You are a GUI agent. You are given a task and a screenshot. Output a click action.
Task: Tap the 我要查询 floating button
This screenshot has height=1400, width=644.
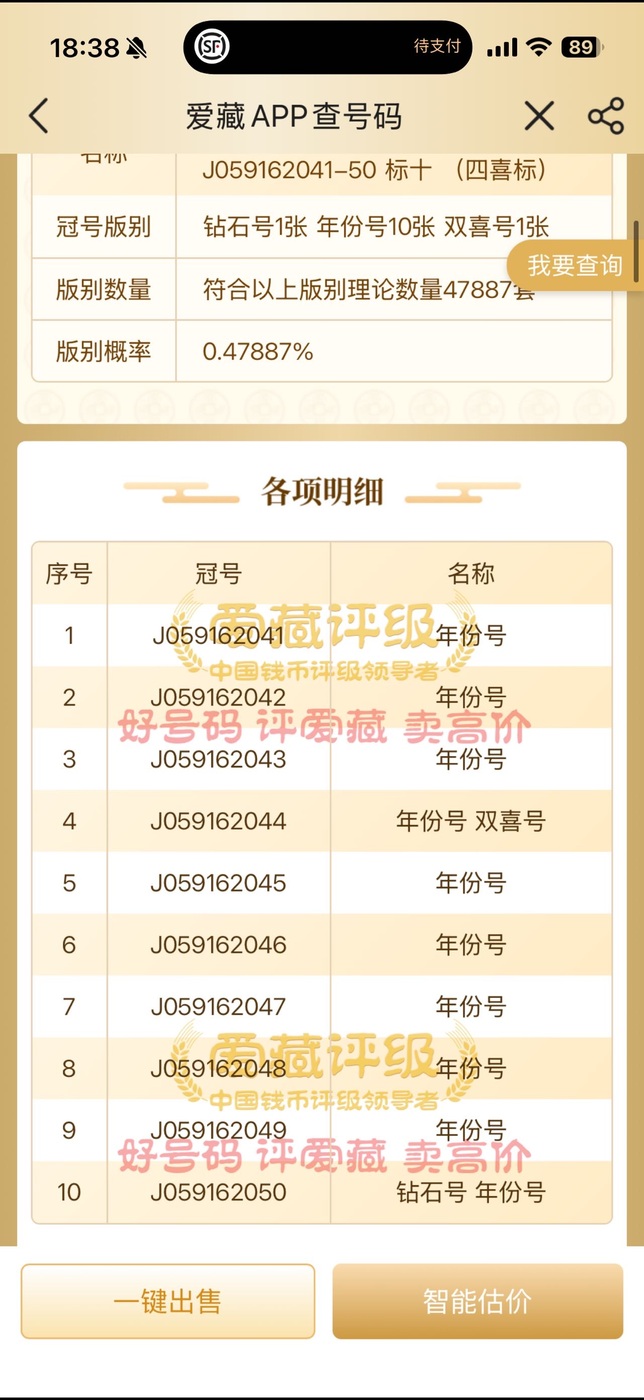pos(575,266)
